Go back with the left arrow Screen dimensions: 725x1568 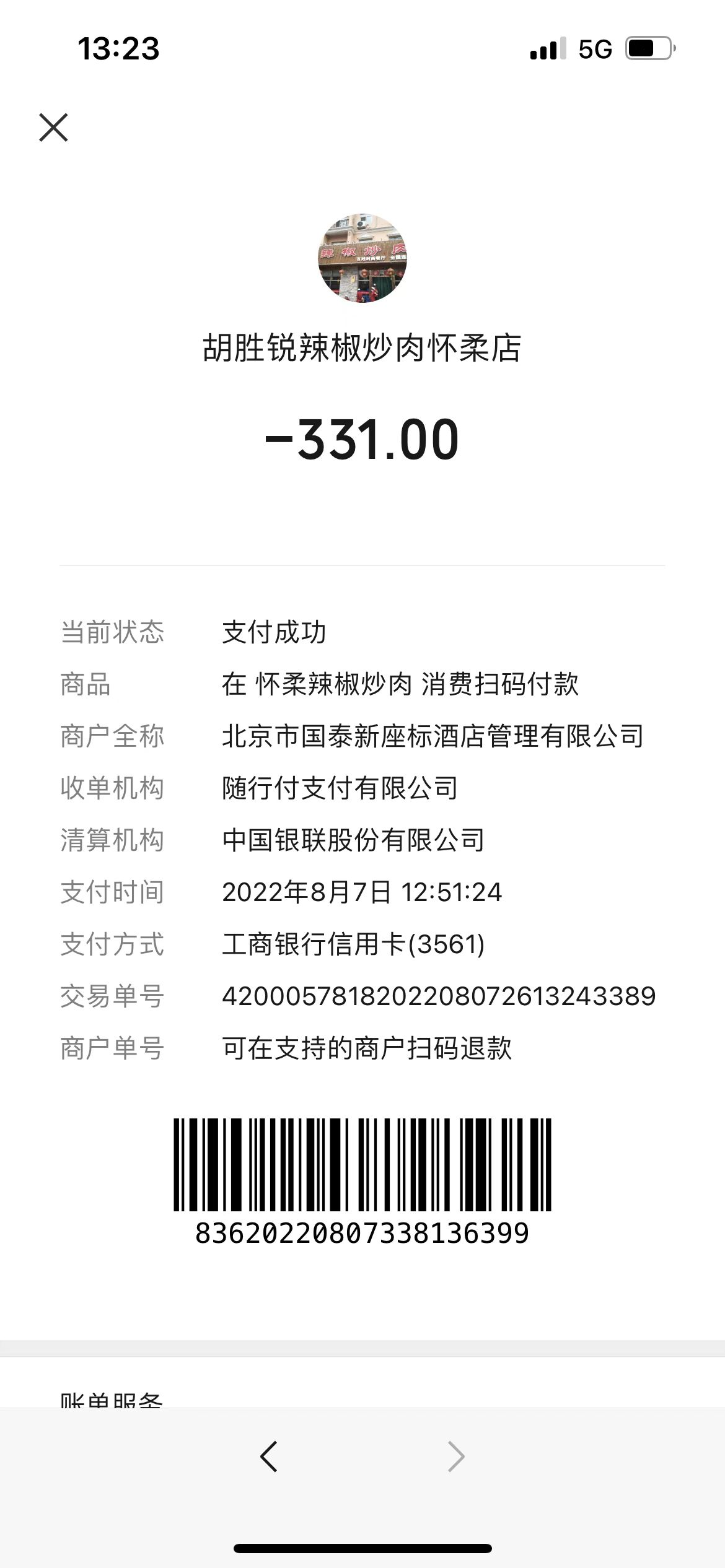269,1456
